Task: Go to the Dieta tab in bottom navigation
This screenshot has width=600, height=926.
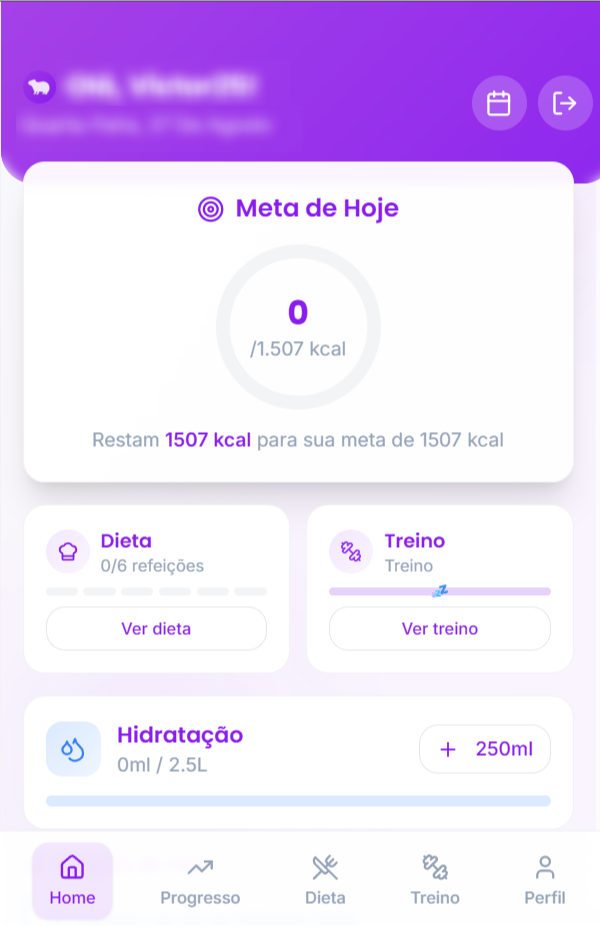Action: 325,880
